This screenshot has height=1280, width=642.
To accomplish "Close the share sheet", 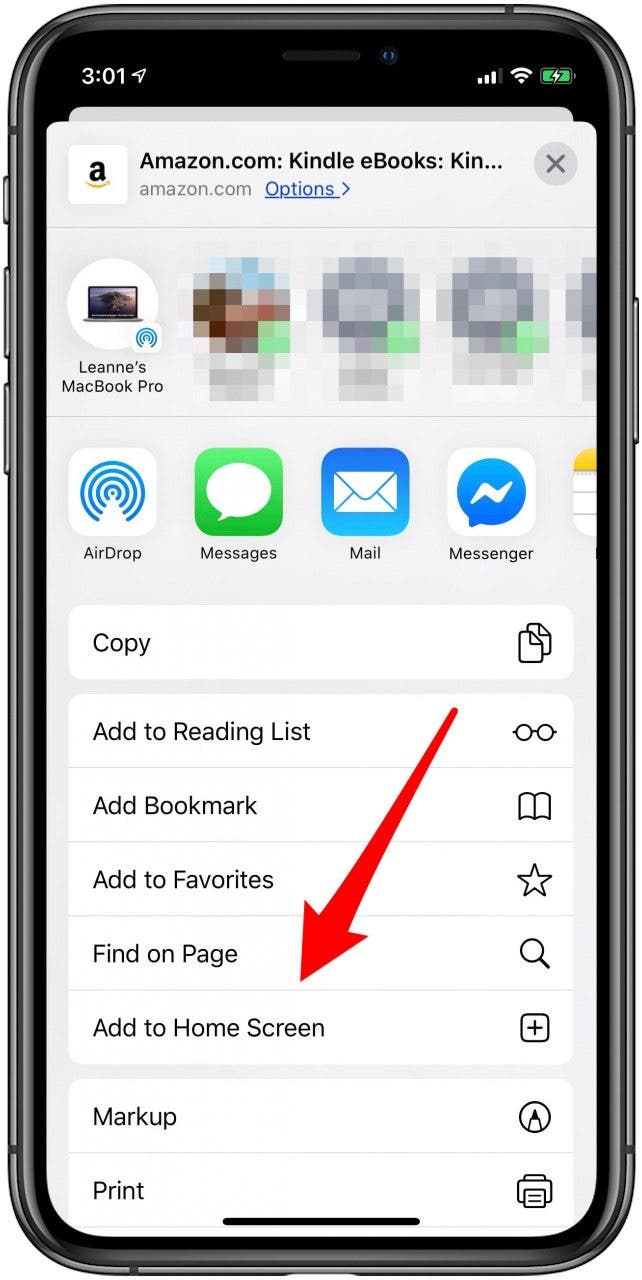I will [555, 164].
